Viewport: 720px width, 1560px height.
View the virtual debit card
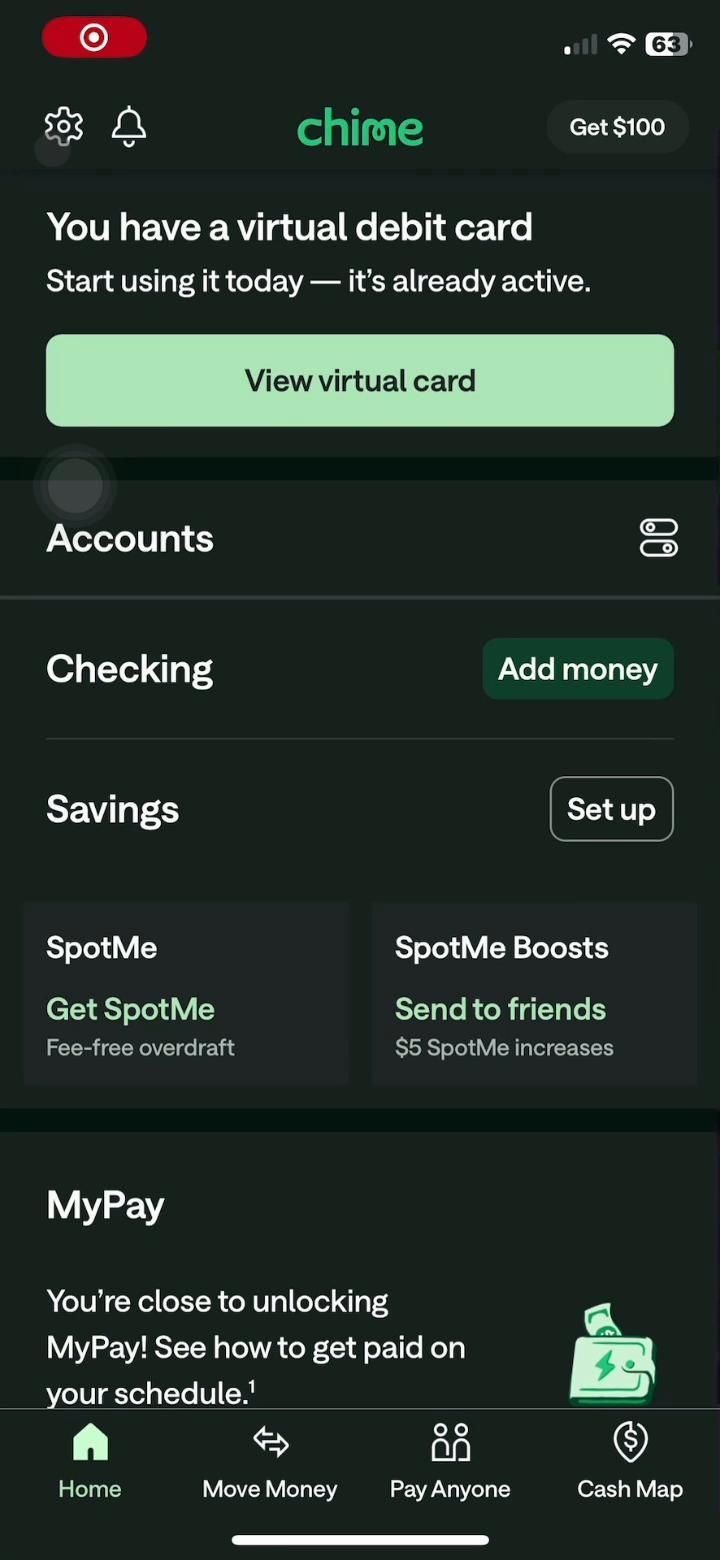[360, 381]
